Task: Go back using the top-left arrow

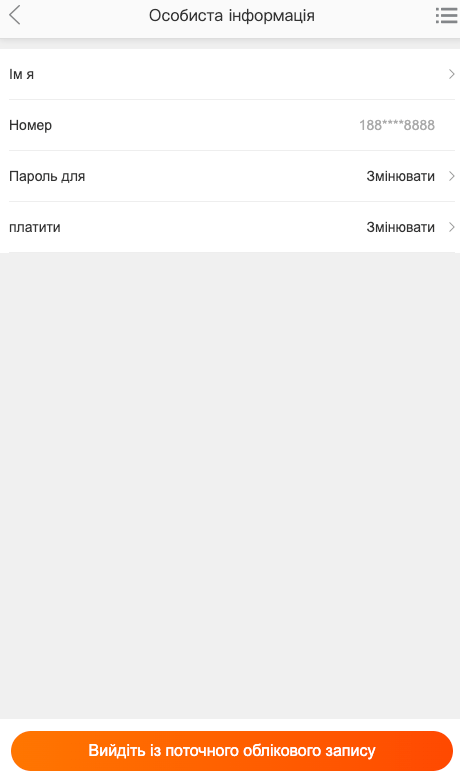Action: [x=15, y=15]
